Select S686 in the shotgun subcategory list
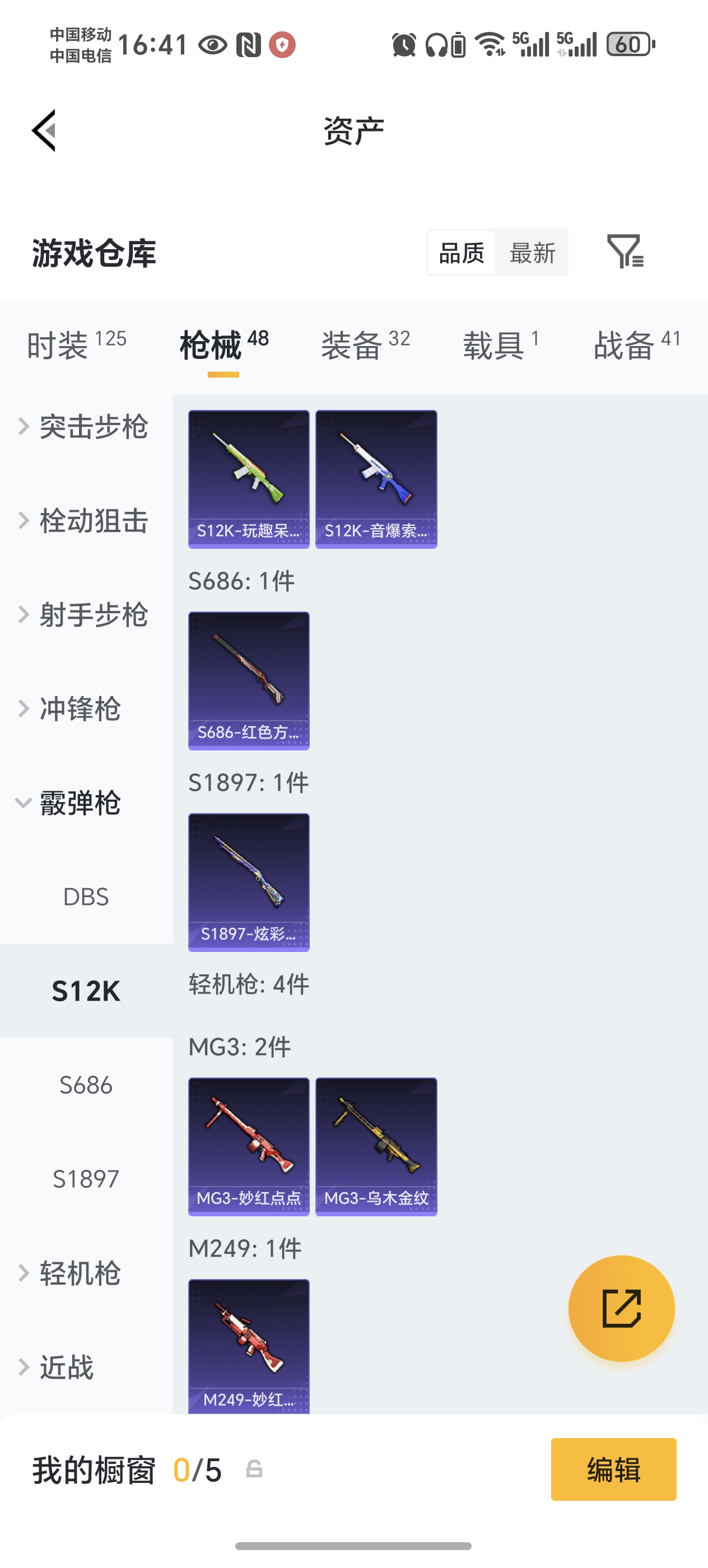The width and height of the screenshot is (708, 1568). [x=86, y=1085]
